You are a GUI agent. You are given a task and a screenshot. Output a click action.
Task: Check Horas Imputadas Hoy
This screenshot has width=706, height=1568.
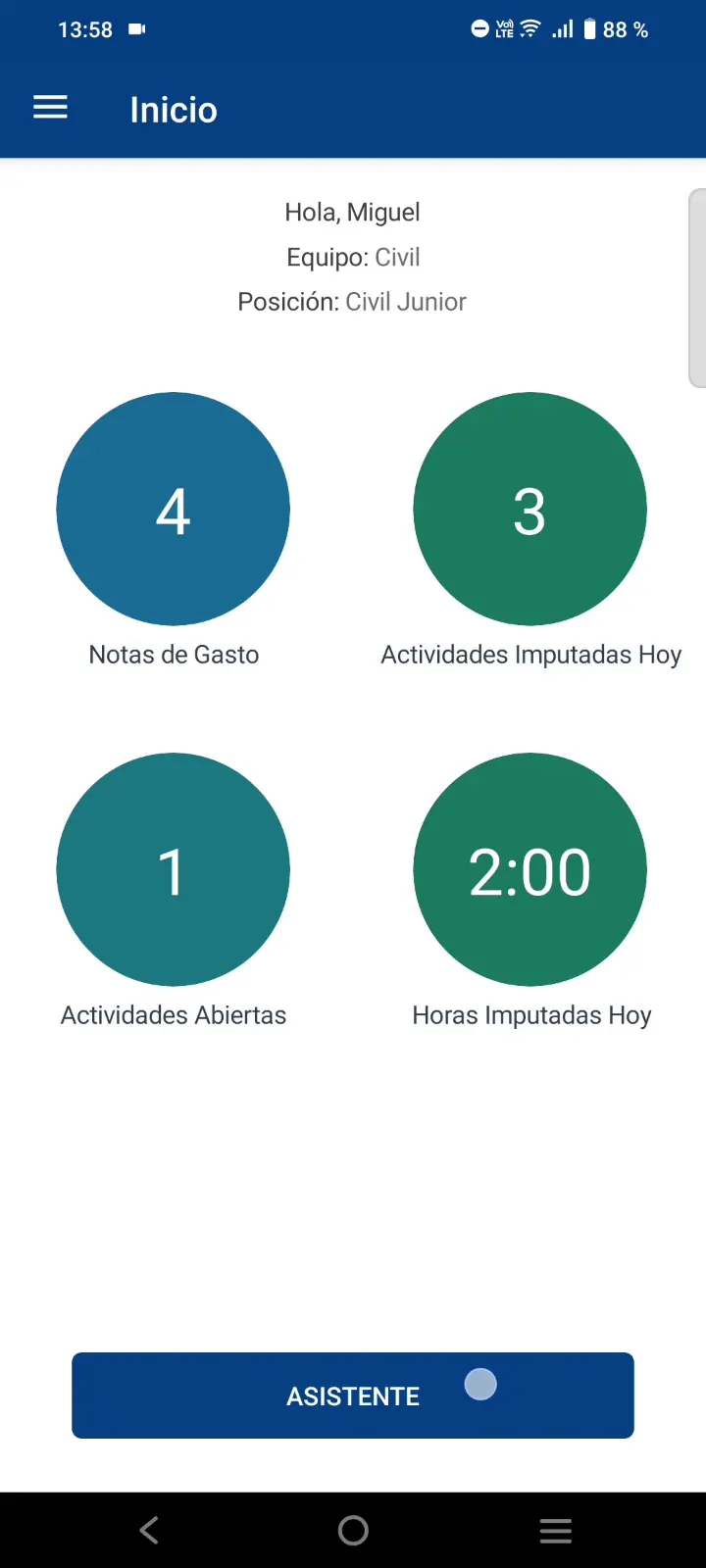(x=529, y=870)
